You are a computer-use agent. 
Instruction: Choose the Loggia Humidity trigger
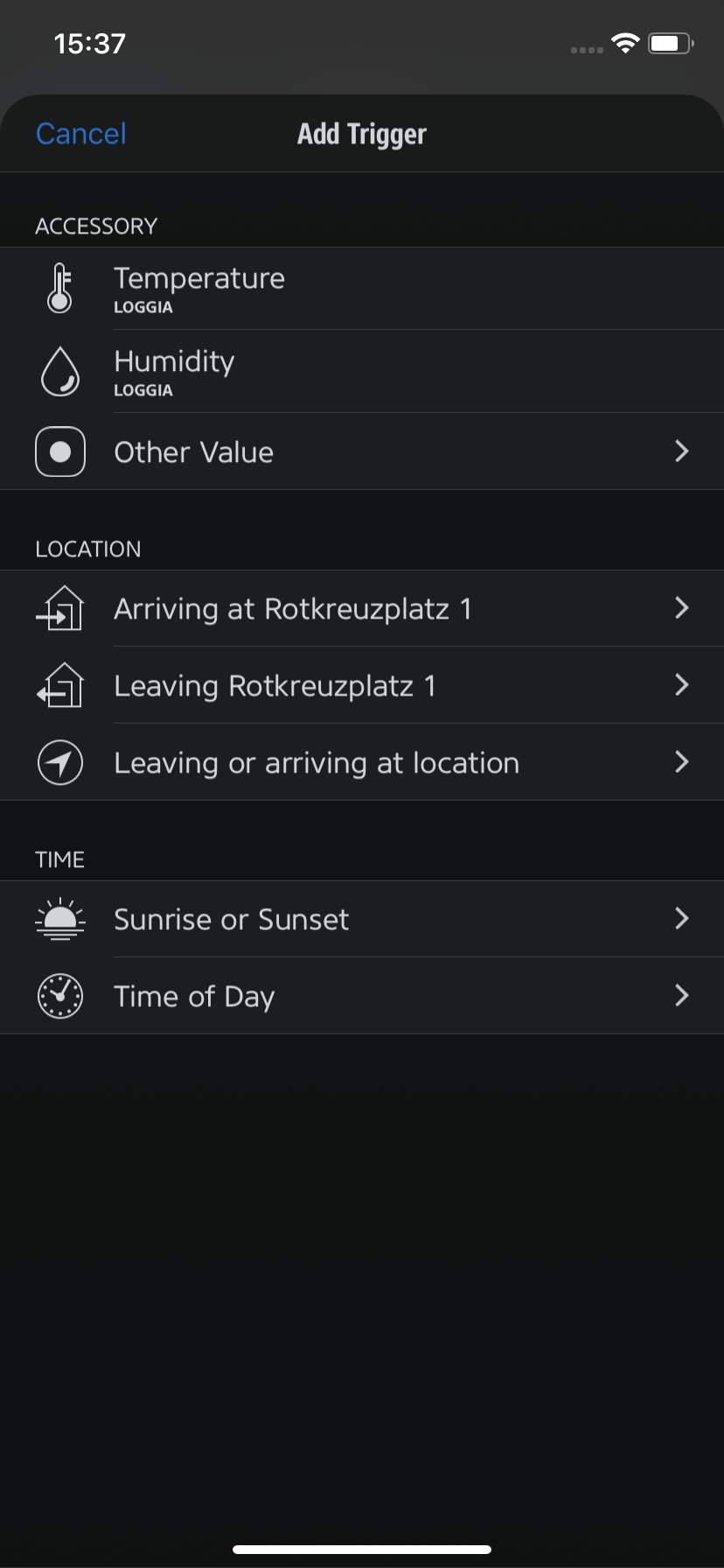[x=362, y=372]
